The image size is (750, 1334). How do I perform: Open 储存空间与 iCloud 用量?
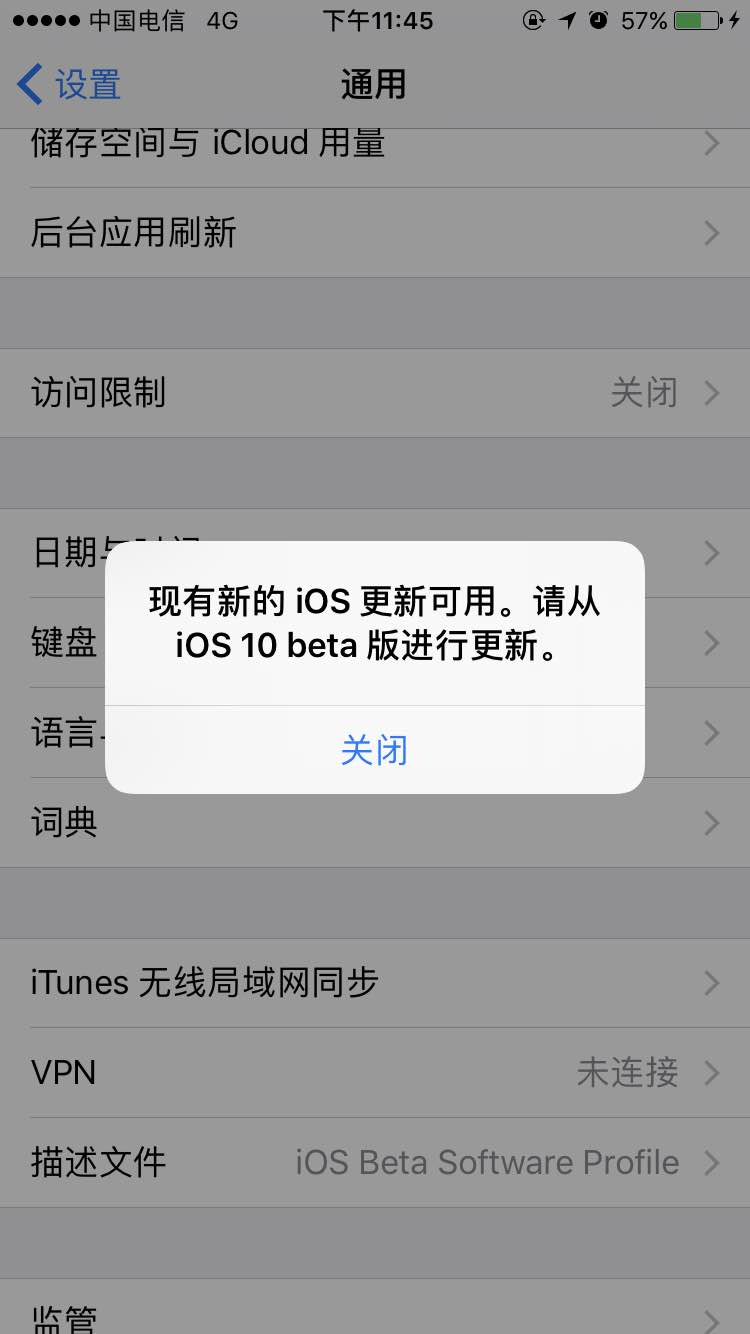coord(375,143)
